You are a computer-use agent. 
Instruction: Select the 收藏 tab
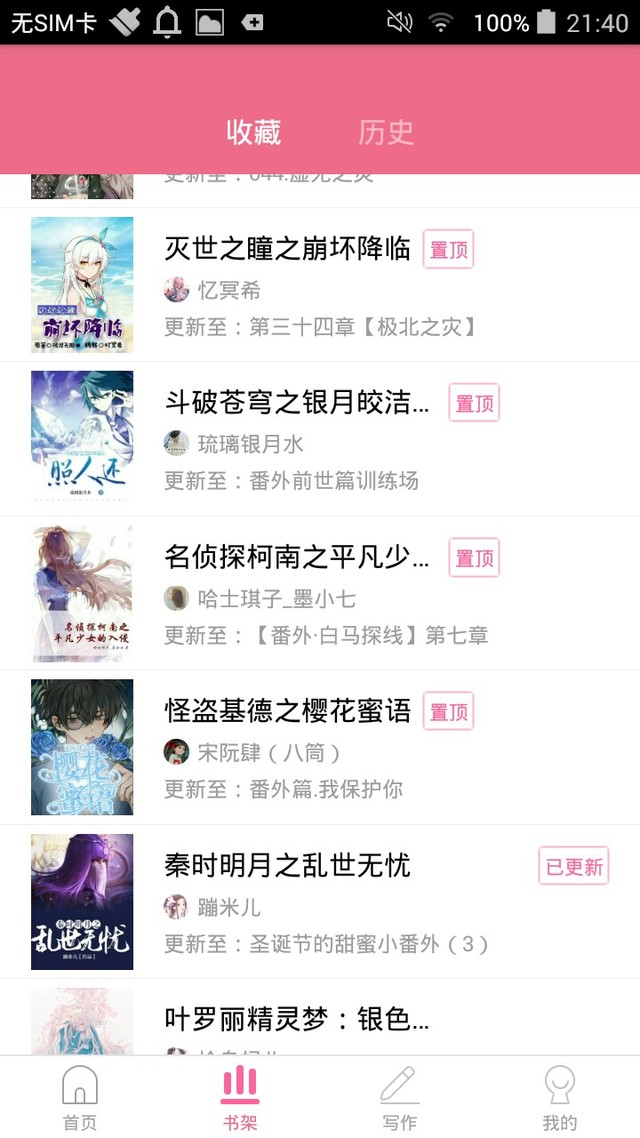(253, 132)
